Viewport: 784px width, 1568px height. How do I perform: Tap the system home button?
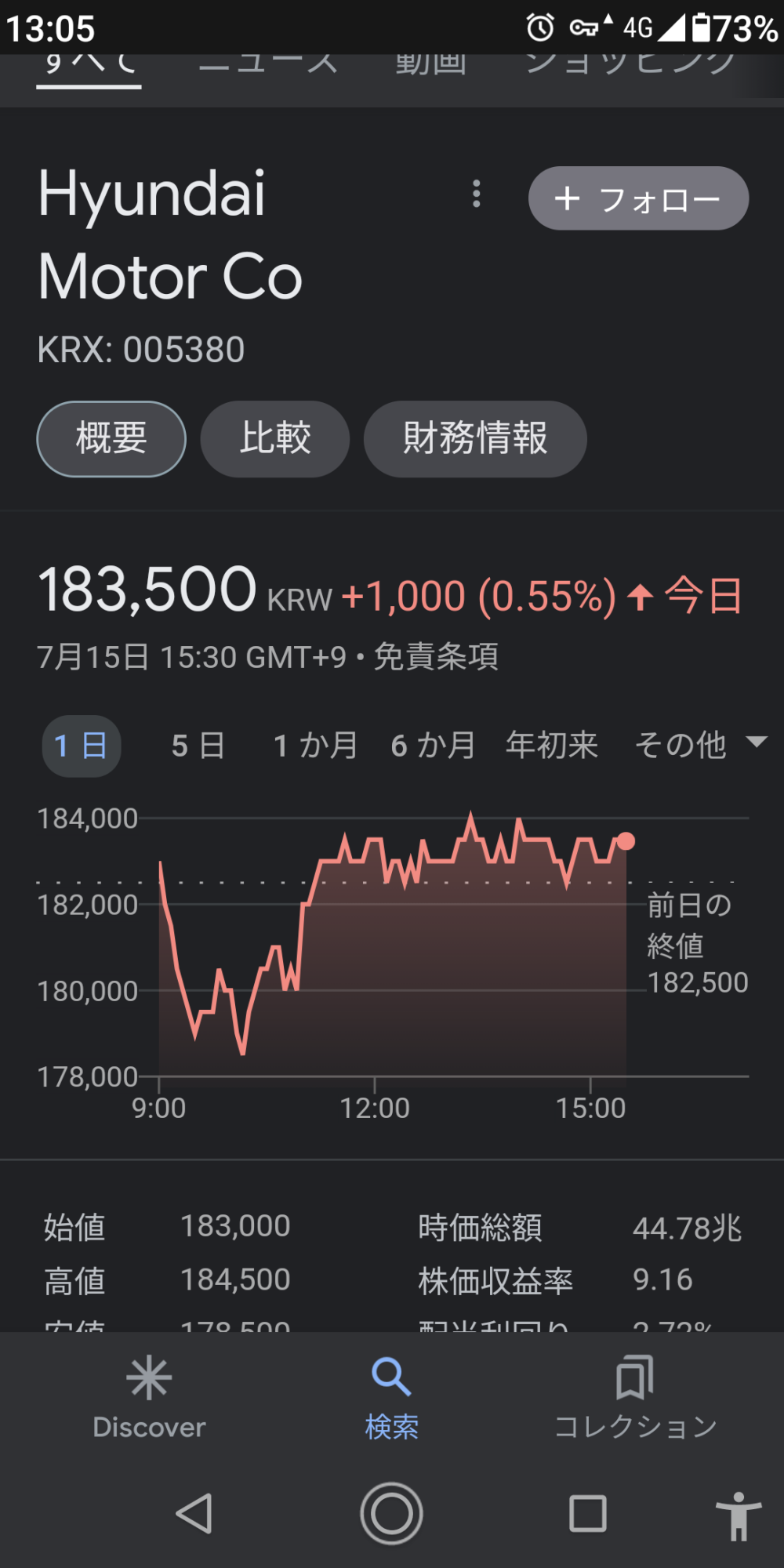392,1513
